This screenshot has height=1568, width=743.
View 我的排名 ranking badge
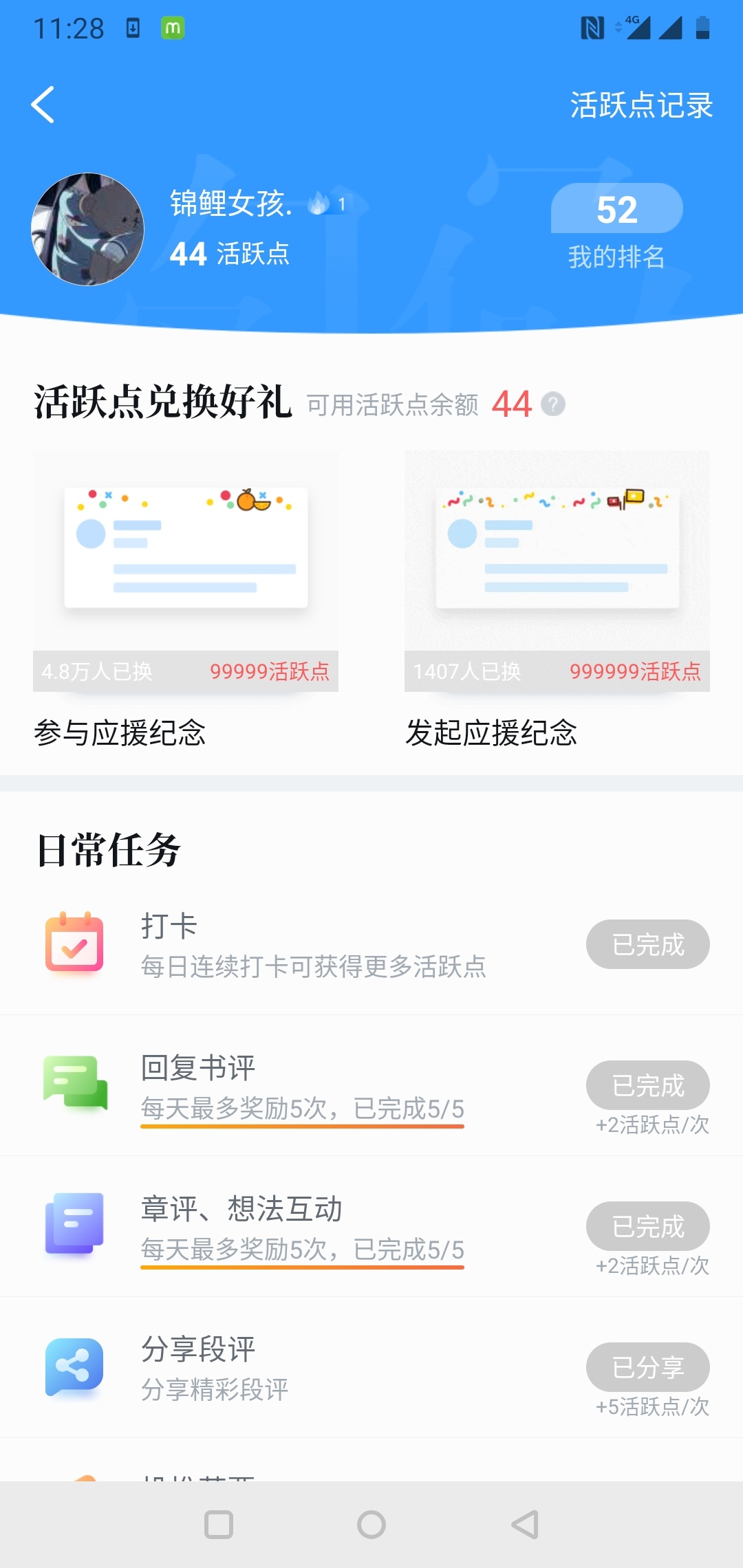click(x=616, y=227)
